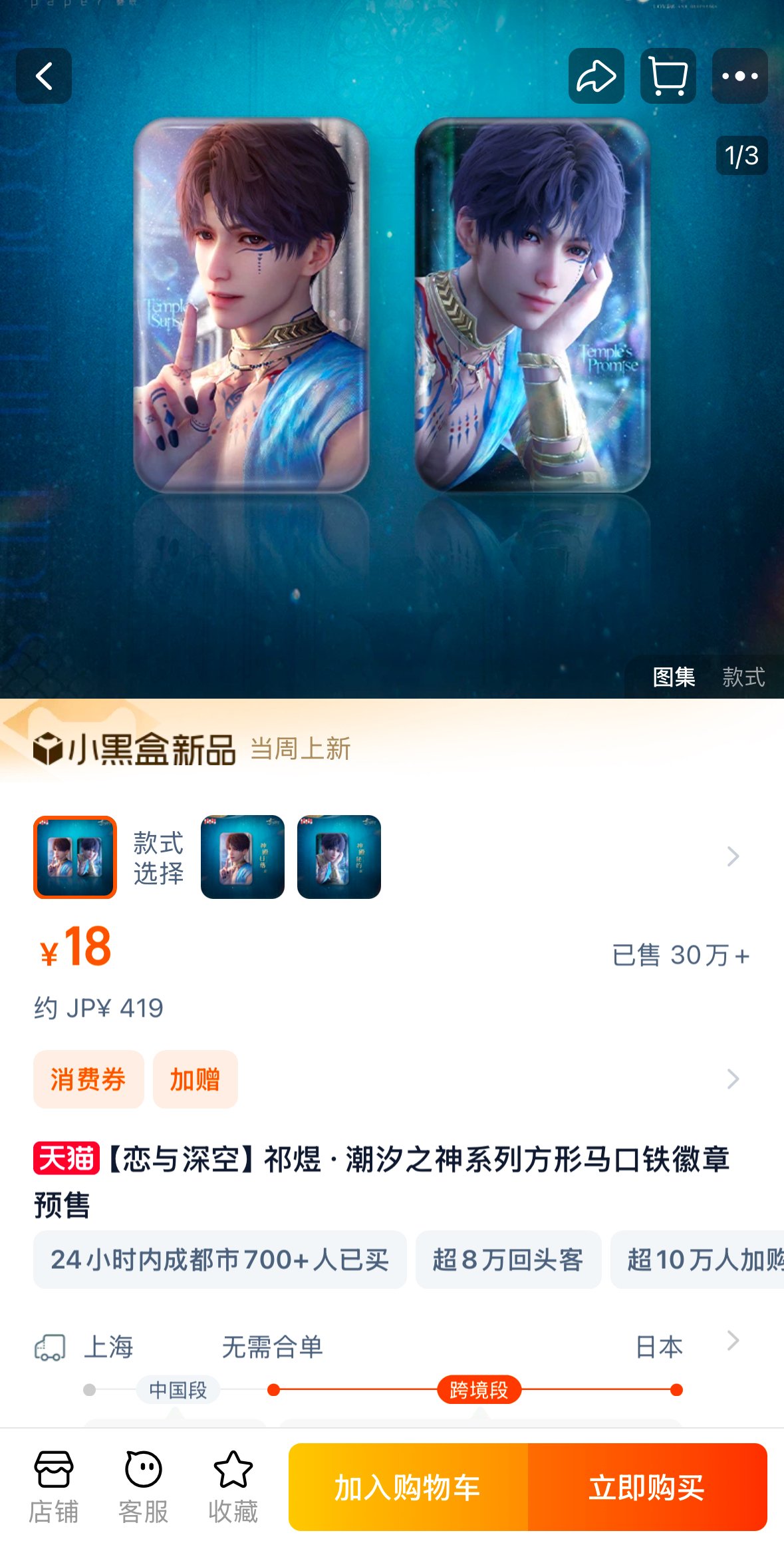The height and width of the screenshot is (1547, 784).
Task: Select the first two-badge style thumbnail
Action: point(75,857)
